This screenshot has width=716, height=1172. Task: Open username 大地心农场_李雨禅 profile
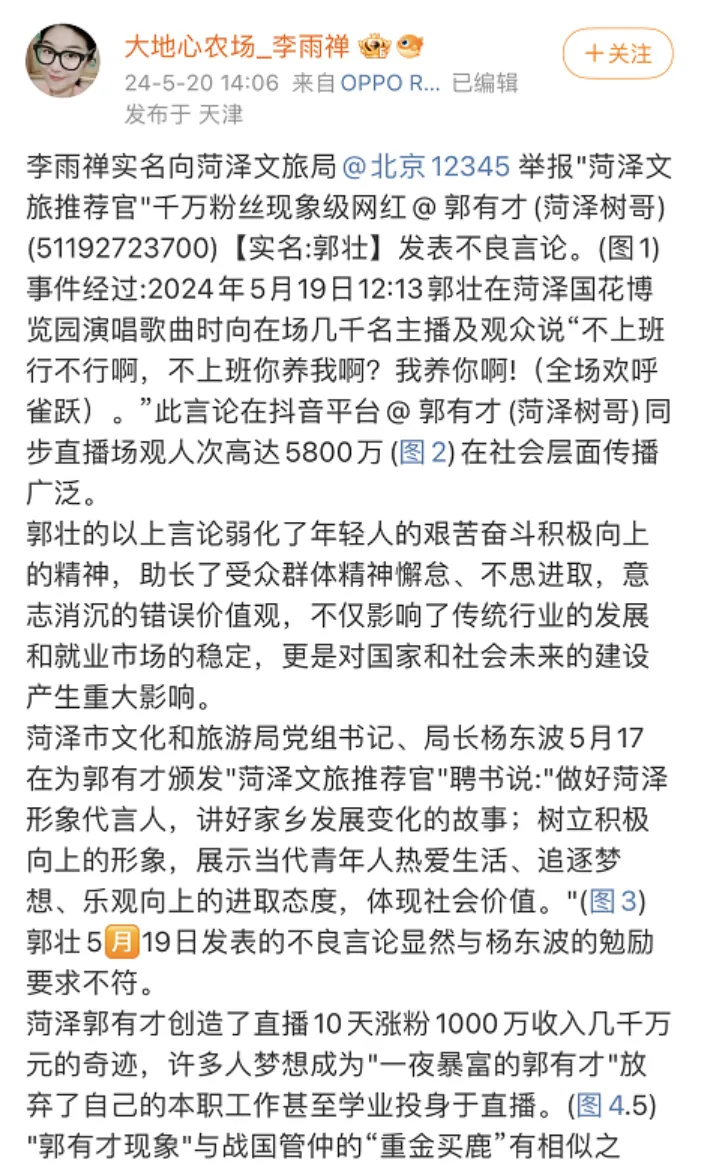pos(237,46)
